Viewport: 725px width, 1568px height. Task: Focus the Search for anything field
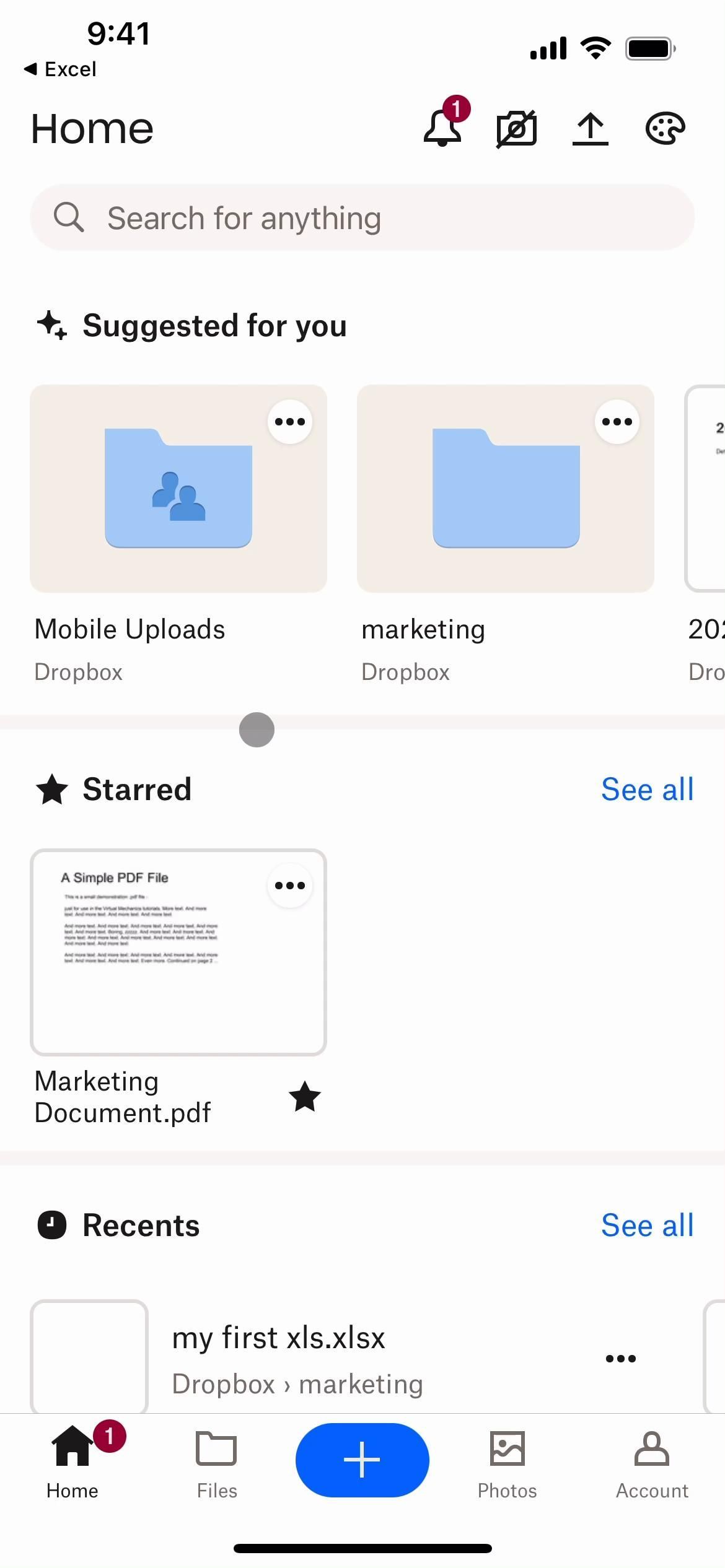click(362, 217)
